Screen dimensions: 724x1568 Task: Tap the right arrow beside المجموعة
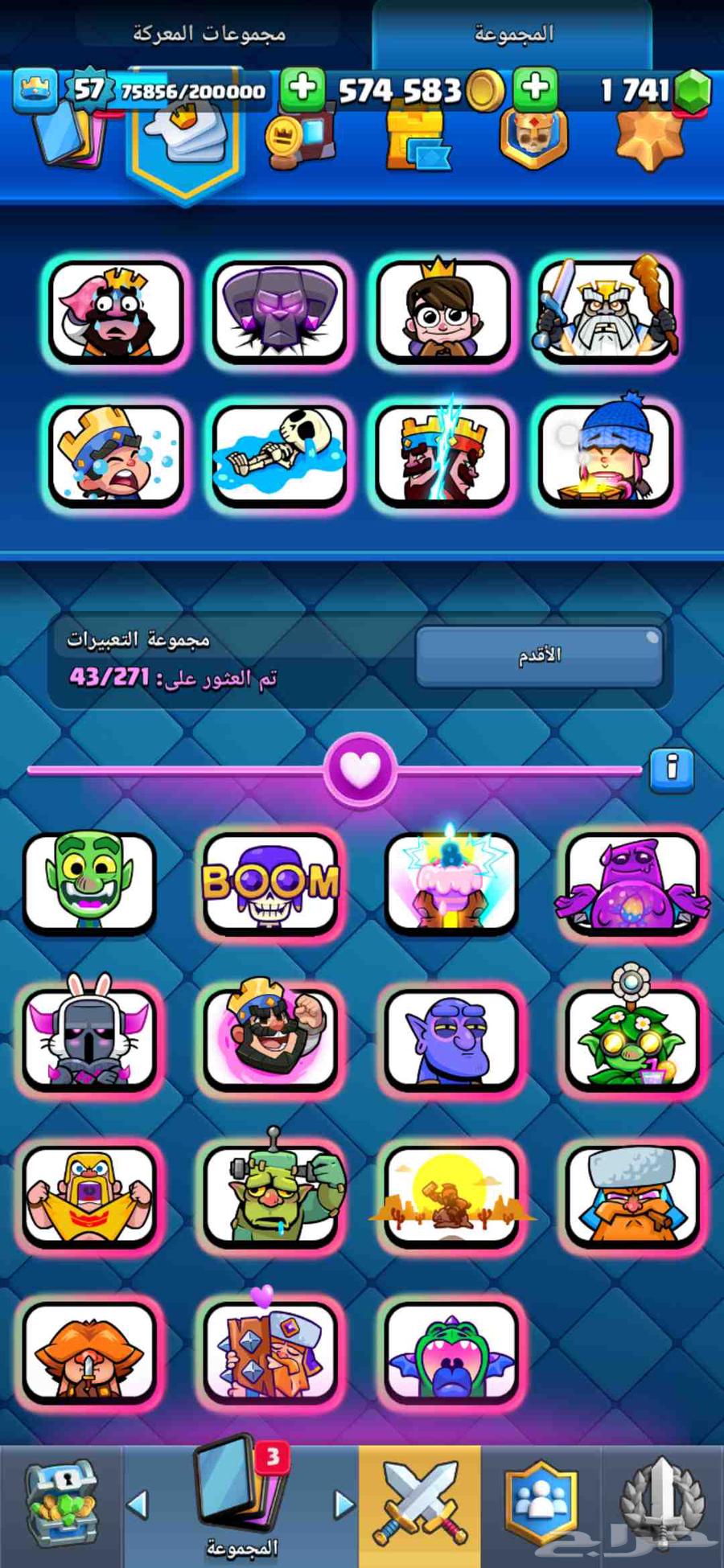click(x=344, y=1504)
